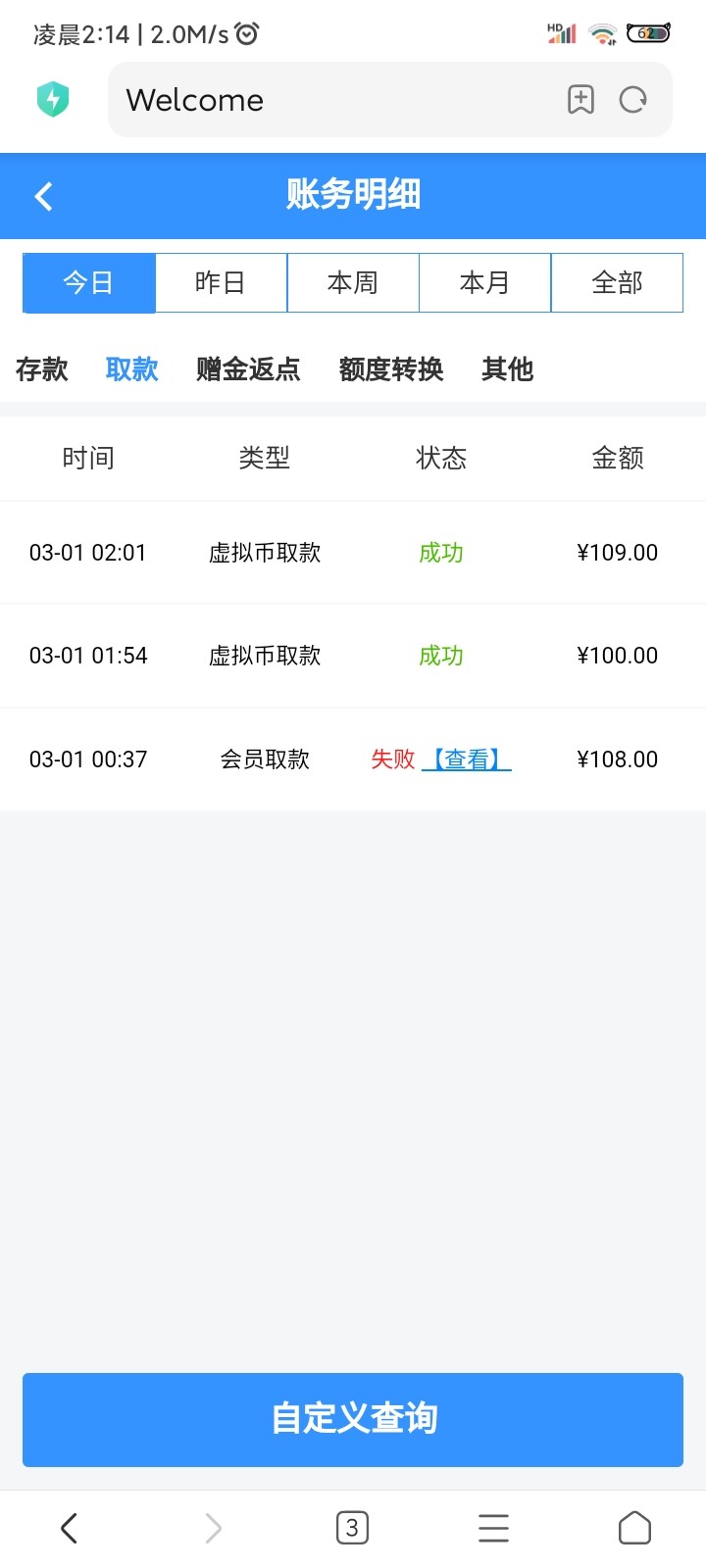Screen dimensions: 706x1568
Task: Tap the home icon in bottom navigation bar
Action: pos(634,1527)
